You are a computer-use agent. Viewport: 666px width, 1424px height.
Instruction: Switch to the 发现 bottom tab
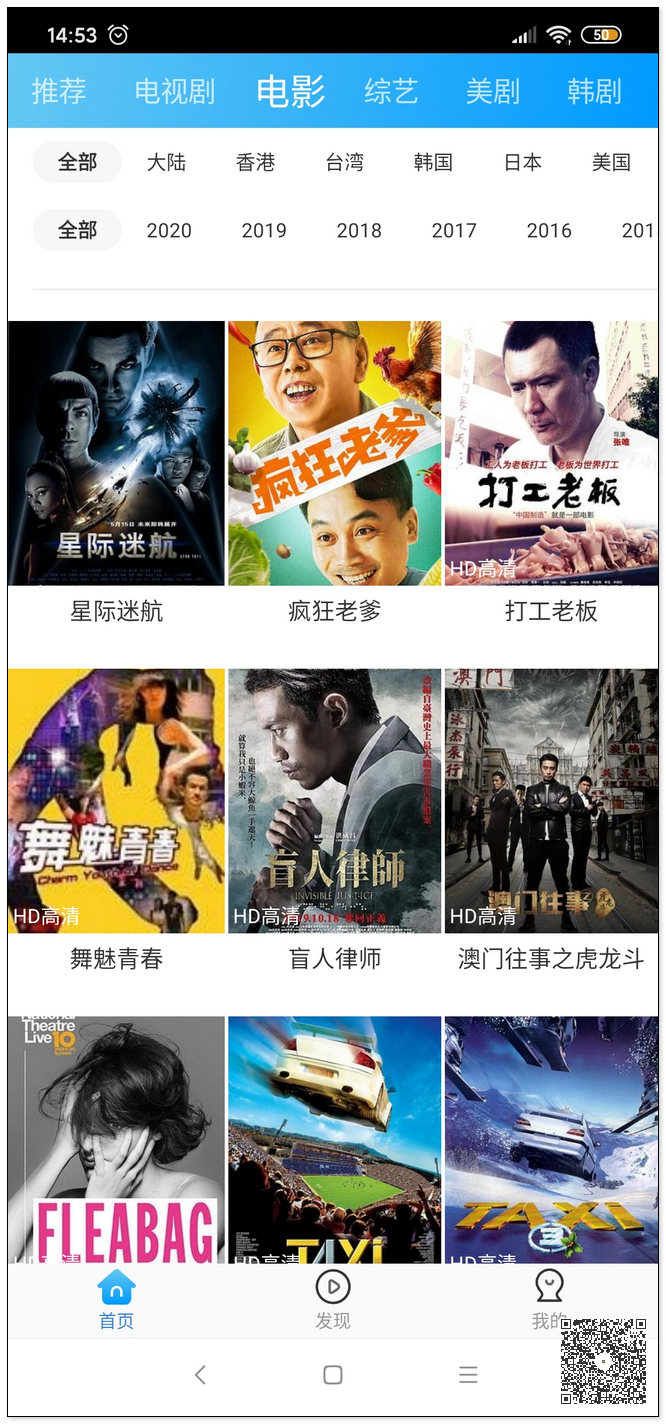coord(333,1298)
